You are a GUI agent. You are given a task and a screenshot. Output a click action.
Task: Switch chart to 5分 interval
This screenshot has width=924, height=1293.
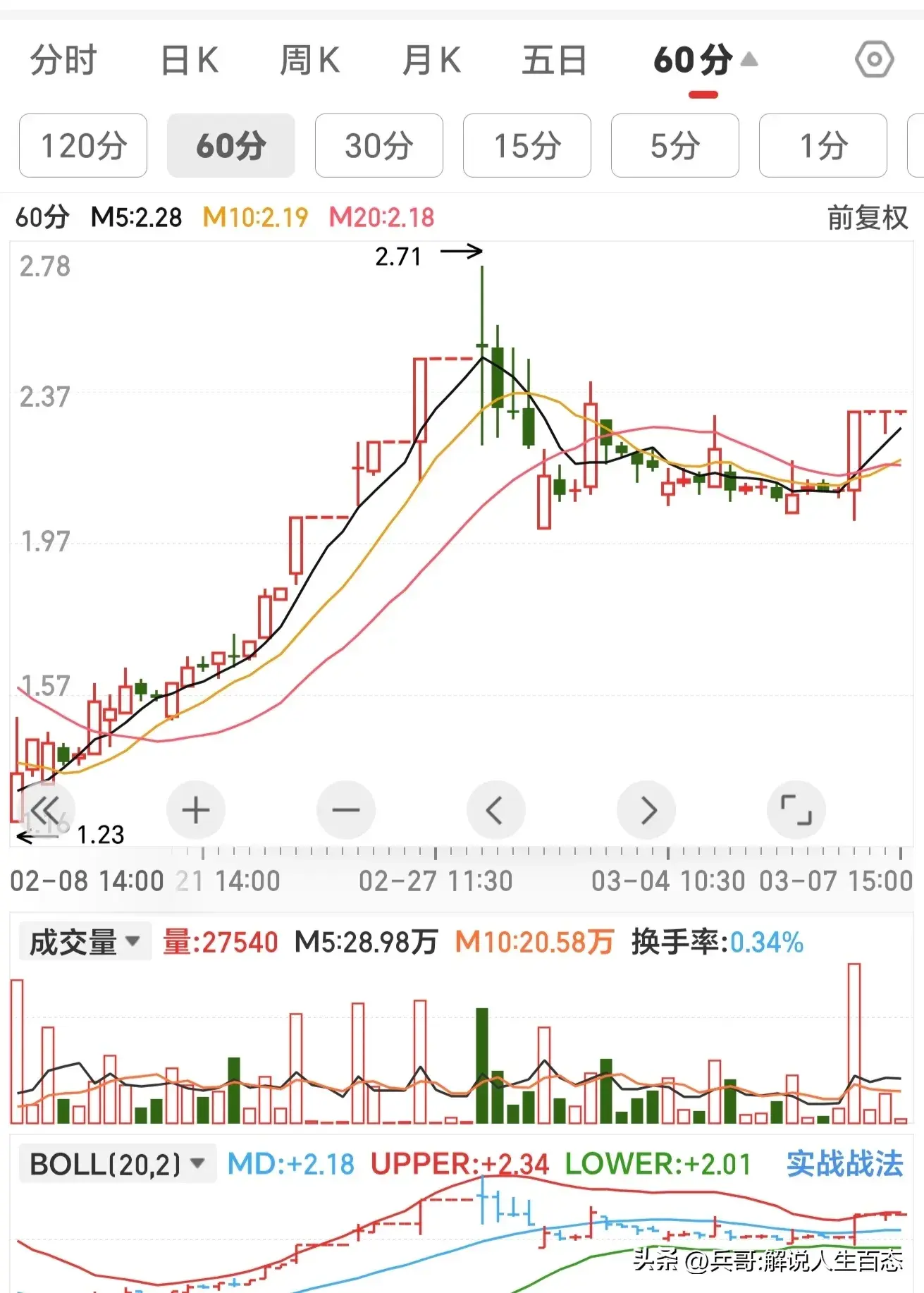(x=674, y=146)
